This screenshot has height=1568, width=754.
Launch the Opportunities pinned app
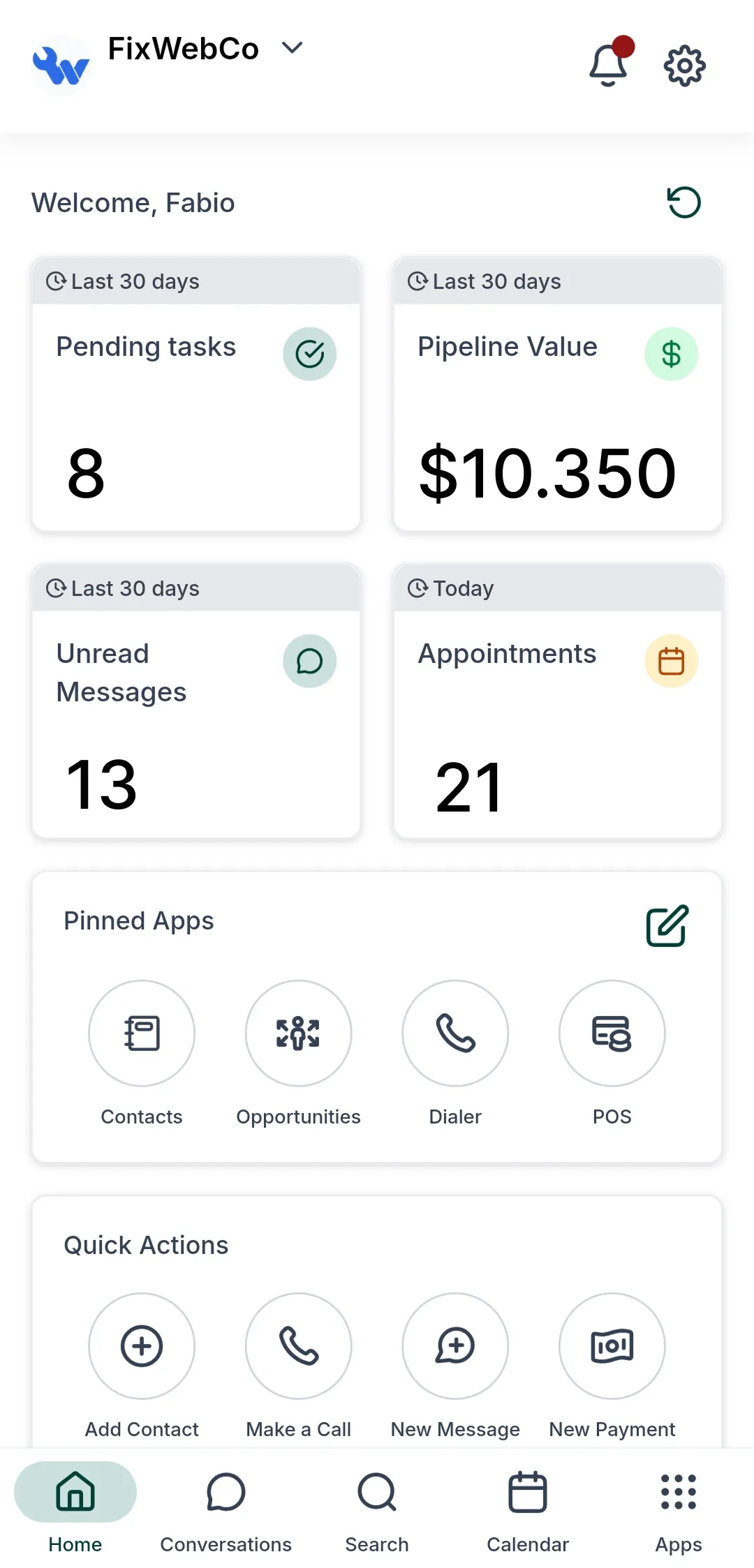pos(298,1033)
